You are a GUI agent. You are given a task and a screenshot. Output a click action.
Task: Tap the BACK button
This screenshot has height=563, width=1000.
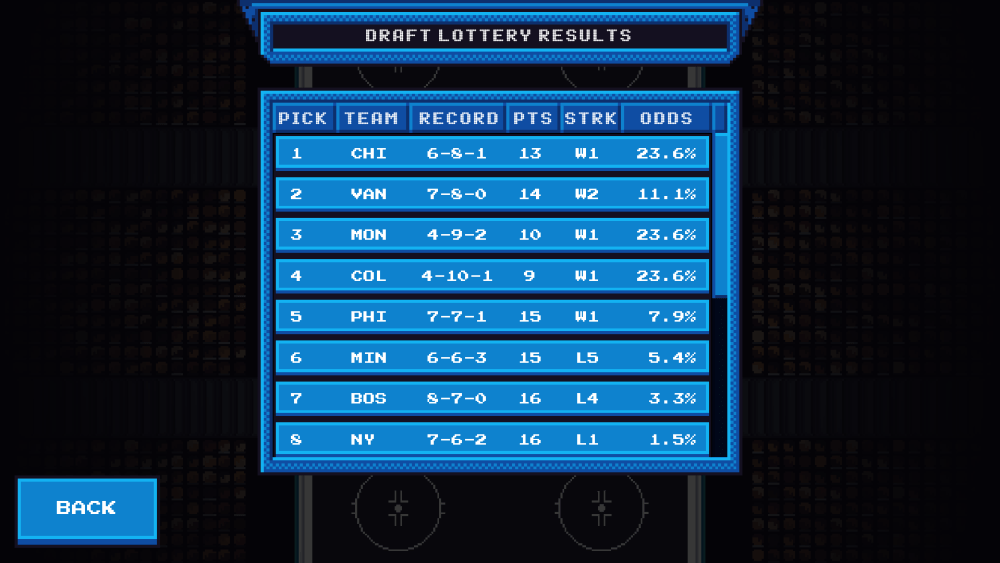point(87,509)
